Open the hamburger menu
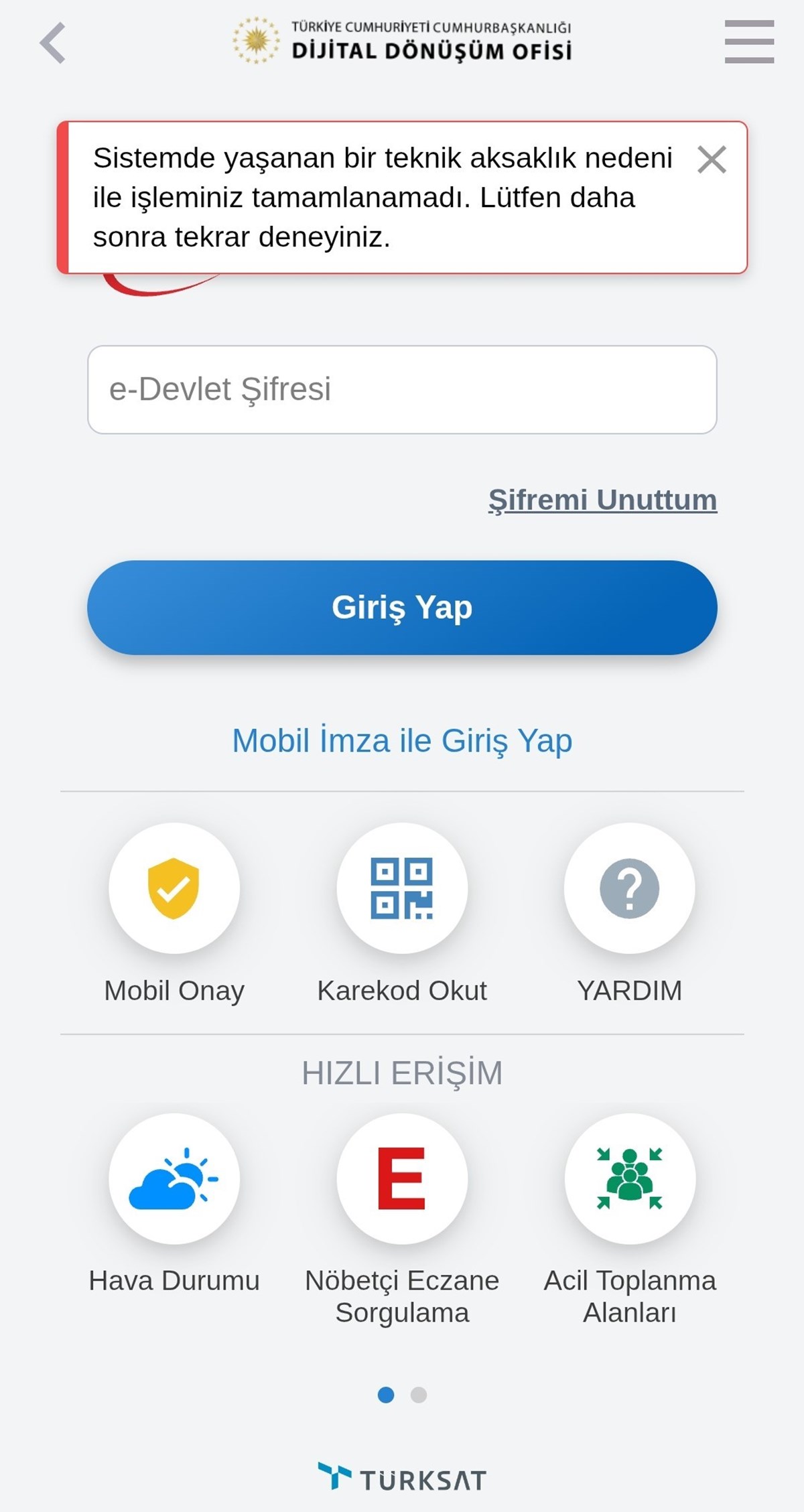The height and width of the screenshot is (1512, 804). (749, 42)
